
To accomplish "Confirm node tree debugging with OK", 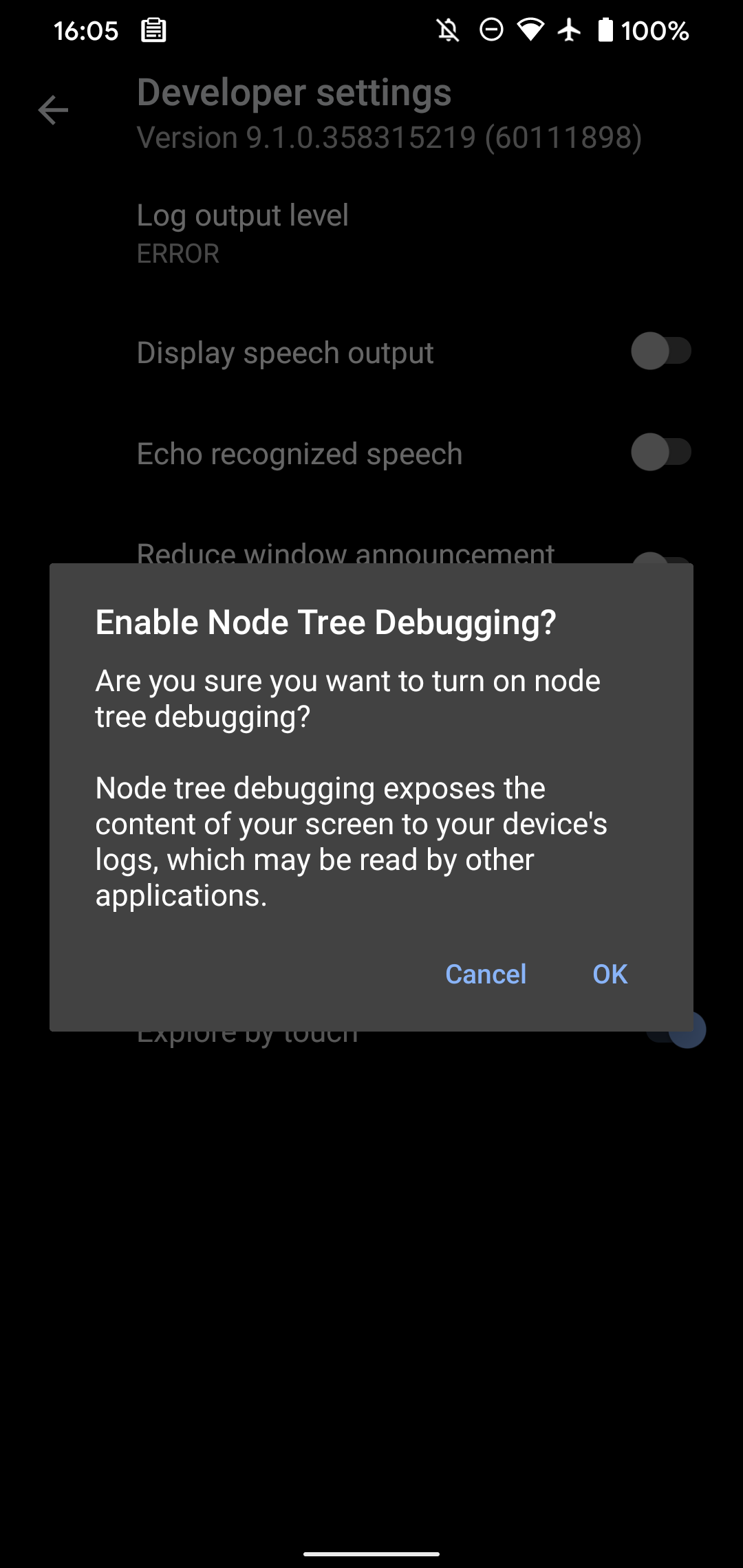I will (x=610, y=974).
